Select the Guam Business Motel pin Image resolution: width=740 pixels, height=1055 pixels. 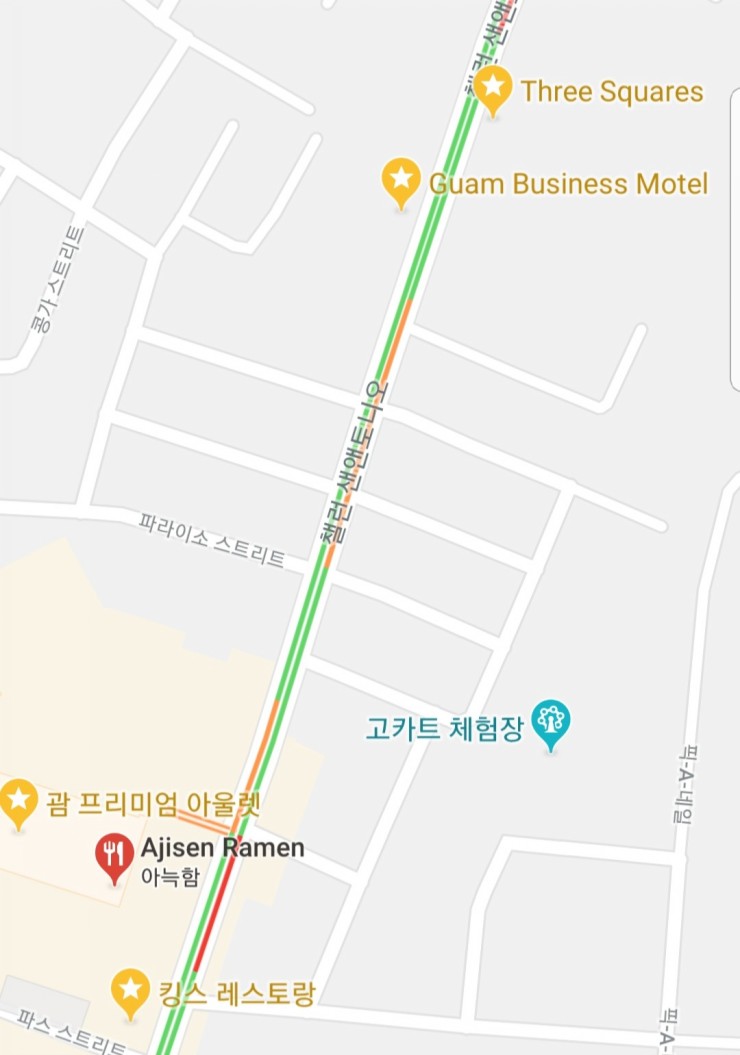tap(401, 181)
